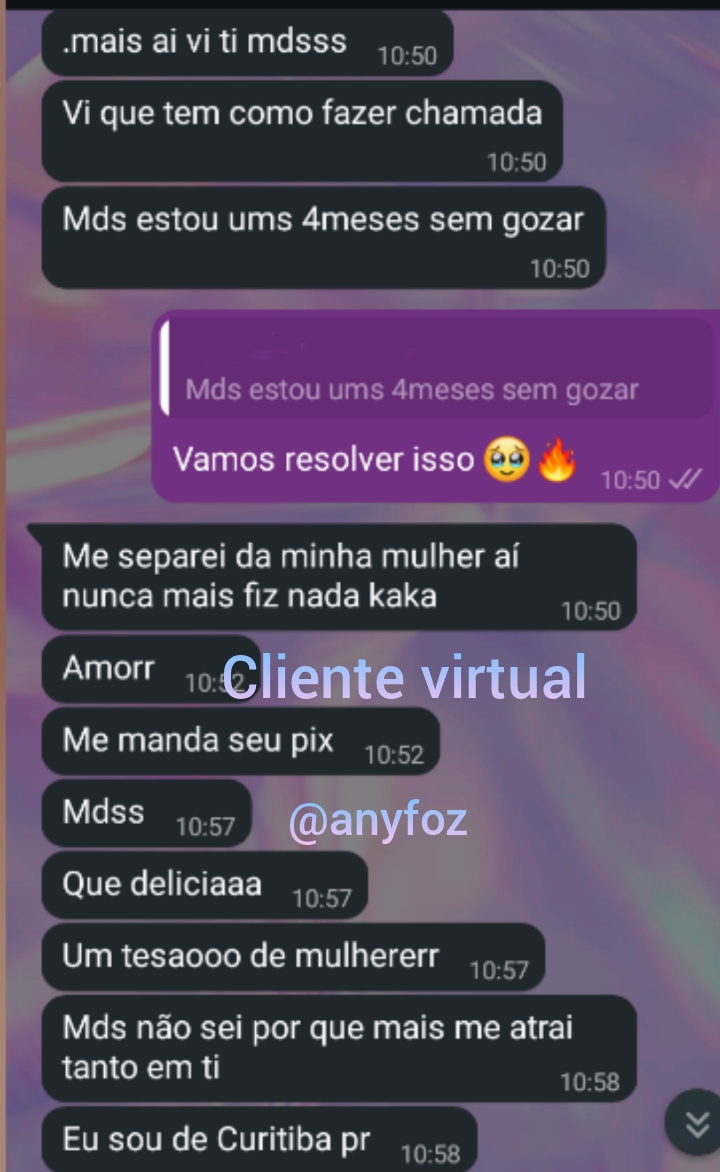The image size is (720, 1172).
Task: Click the double checkmark read receipt
Action: 688,478
